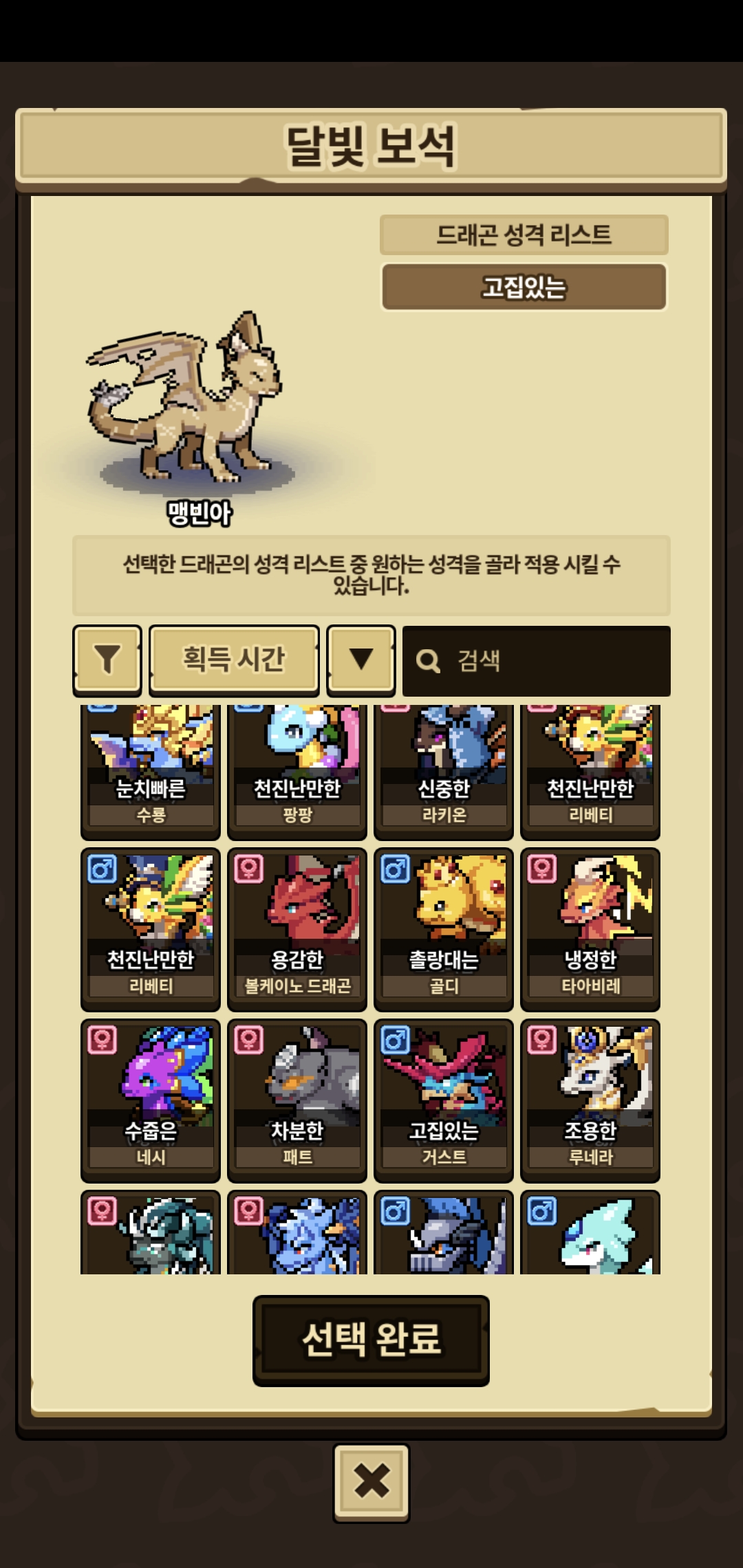Pick the 라키온 dragon card
The image size is (743, 1568).
[444, 772]
